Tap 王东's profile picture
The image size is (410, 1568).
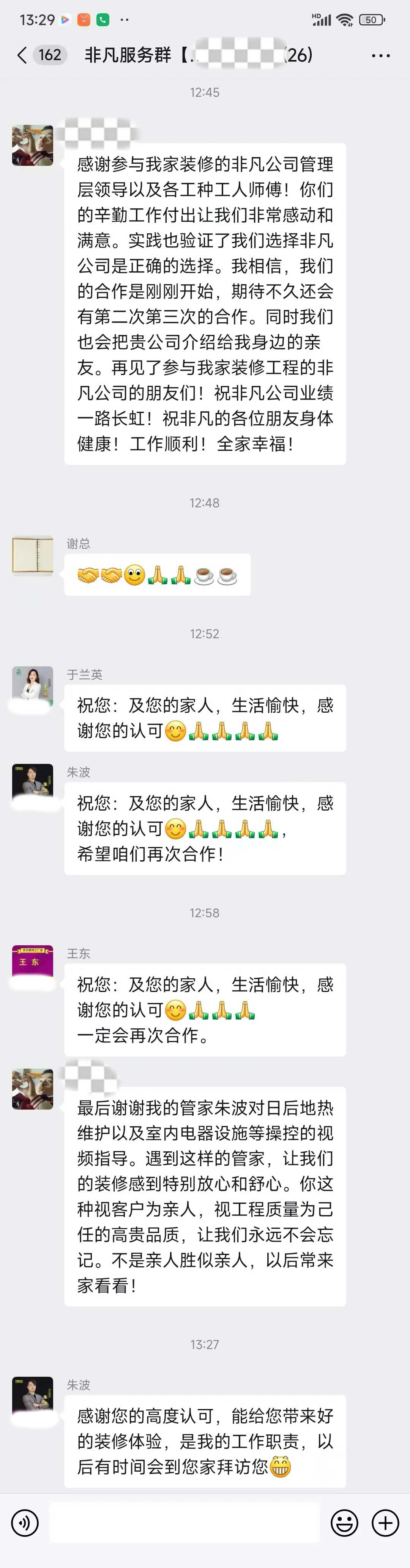[33, 965]
